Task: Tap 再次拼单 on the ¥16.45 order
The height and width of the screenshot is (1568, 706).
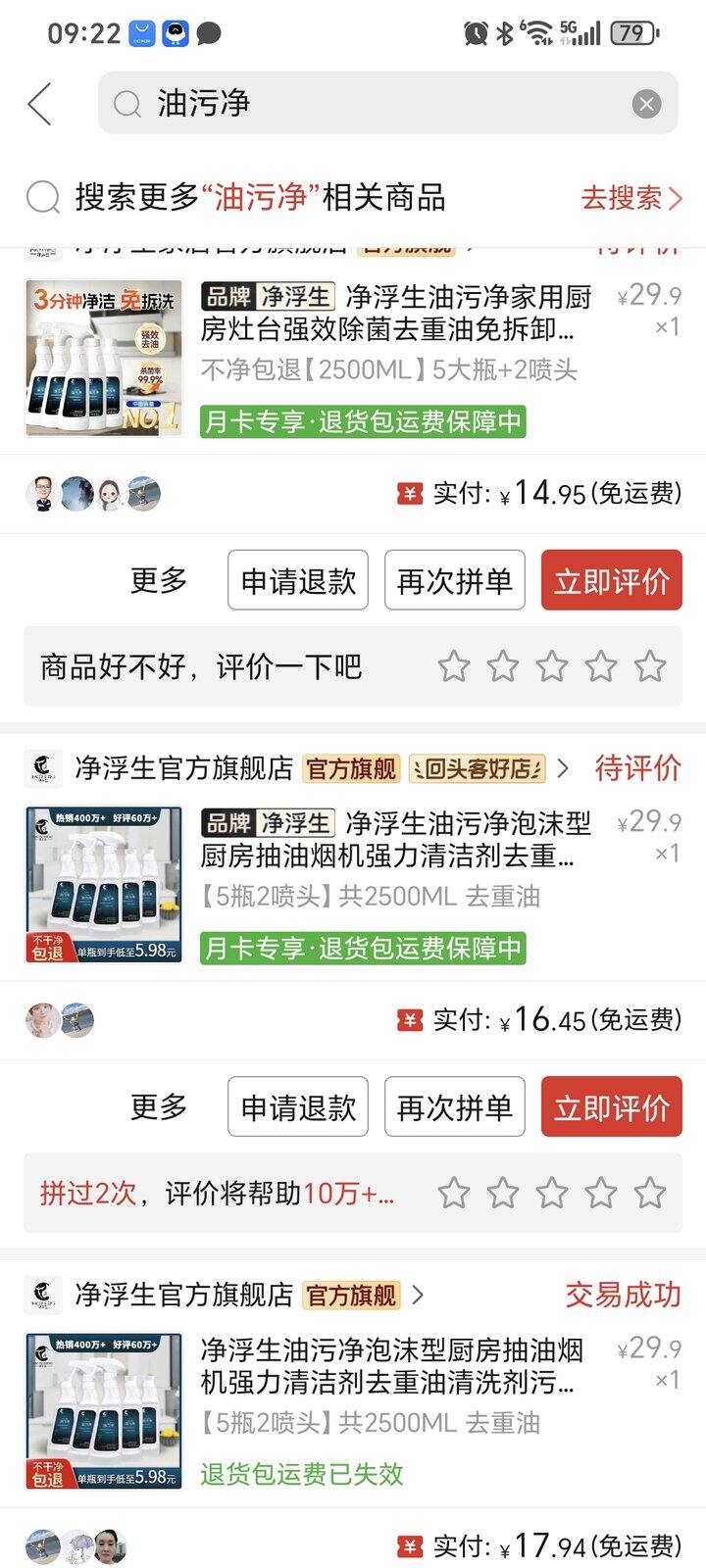Action: click(454, 1107)
